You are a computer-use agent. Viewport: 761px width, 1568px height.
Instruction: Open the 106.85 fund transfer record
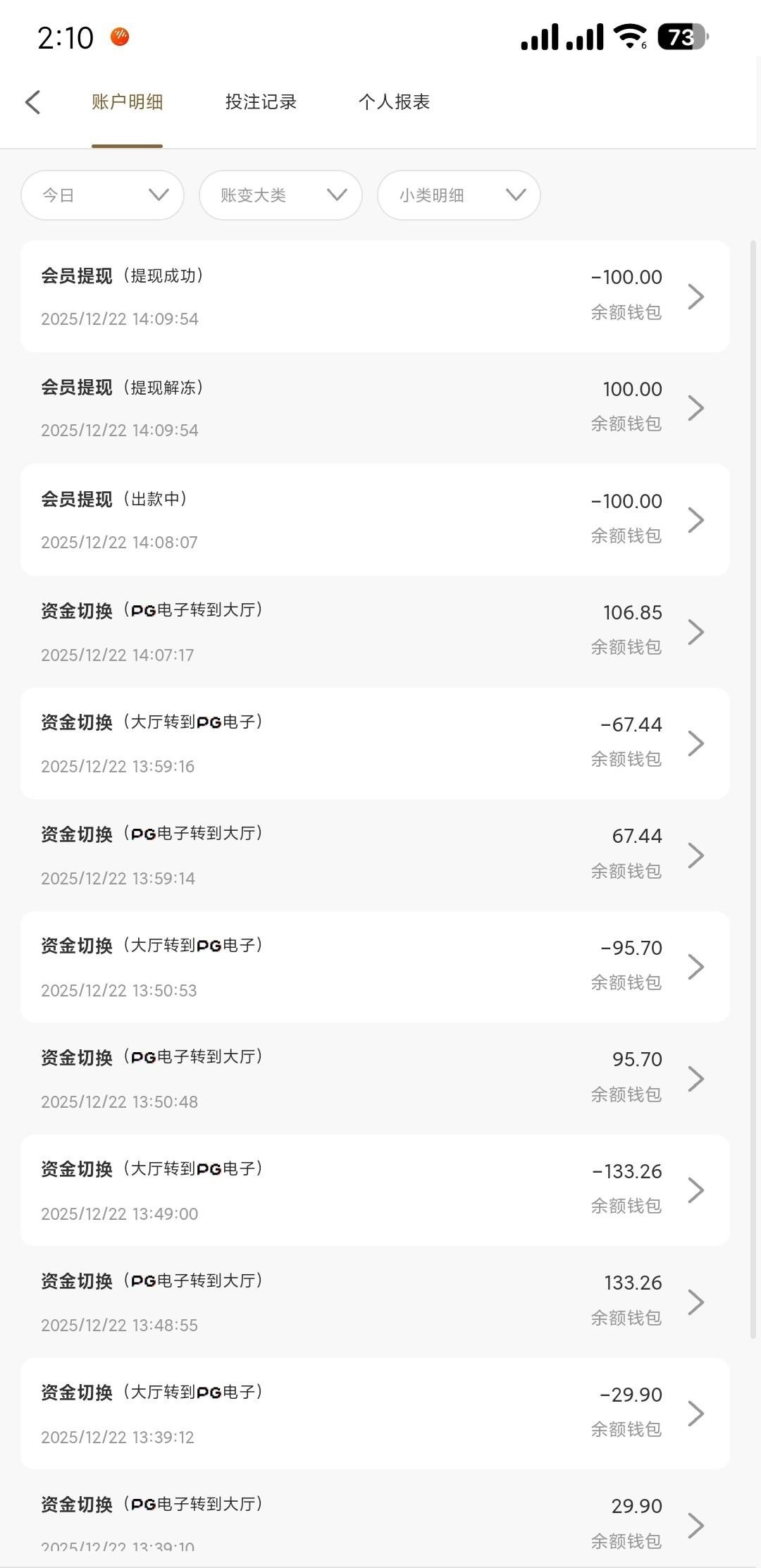(x=375, y=631)
